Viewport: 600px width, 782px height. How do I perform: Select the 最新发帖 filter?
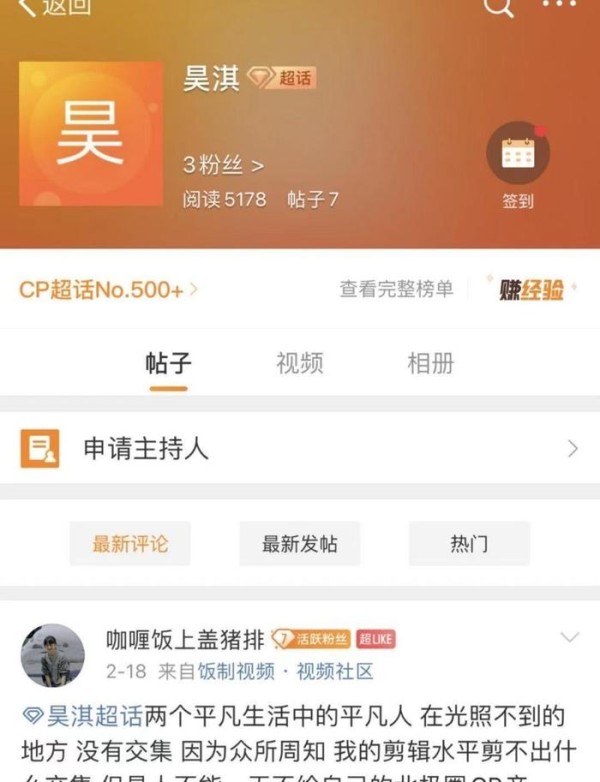[x=299, y=544]
